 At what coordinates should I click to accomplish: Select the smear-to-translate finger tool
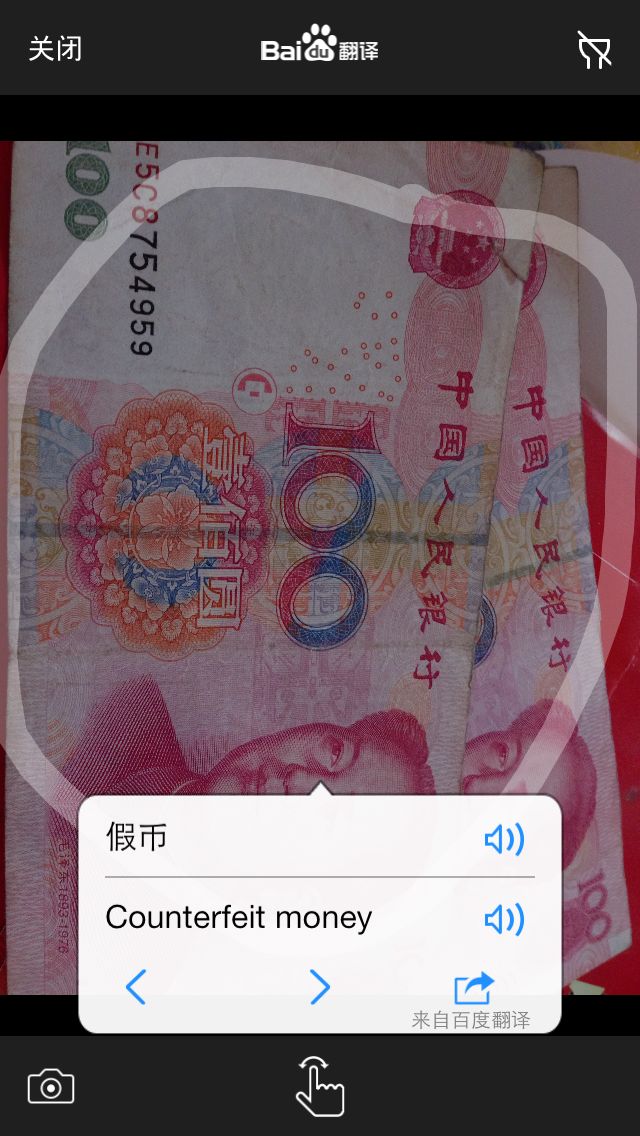pyautogui.click(x=320, y=1086)
